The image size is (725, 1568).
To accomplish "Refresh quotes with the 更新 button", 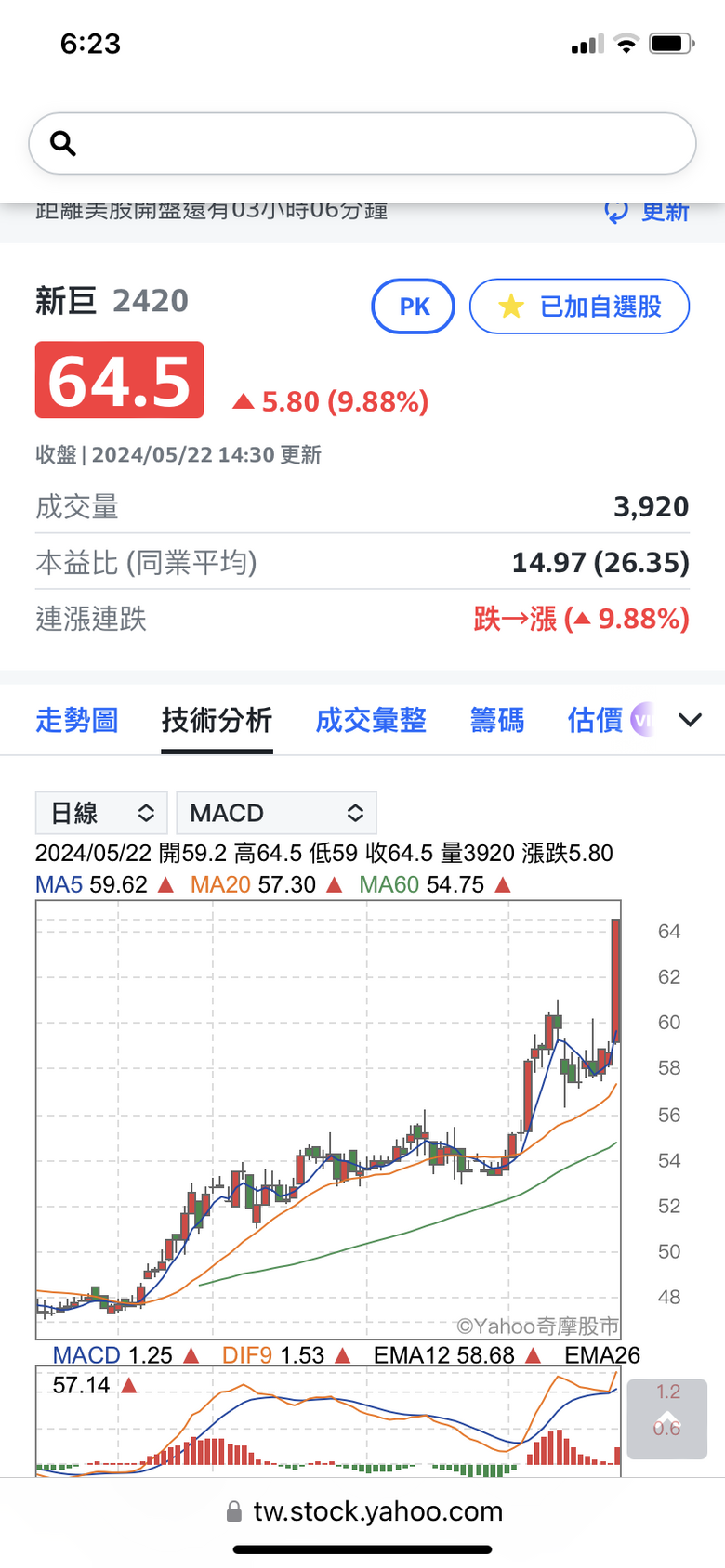I will pos(647,212).
